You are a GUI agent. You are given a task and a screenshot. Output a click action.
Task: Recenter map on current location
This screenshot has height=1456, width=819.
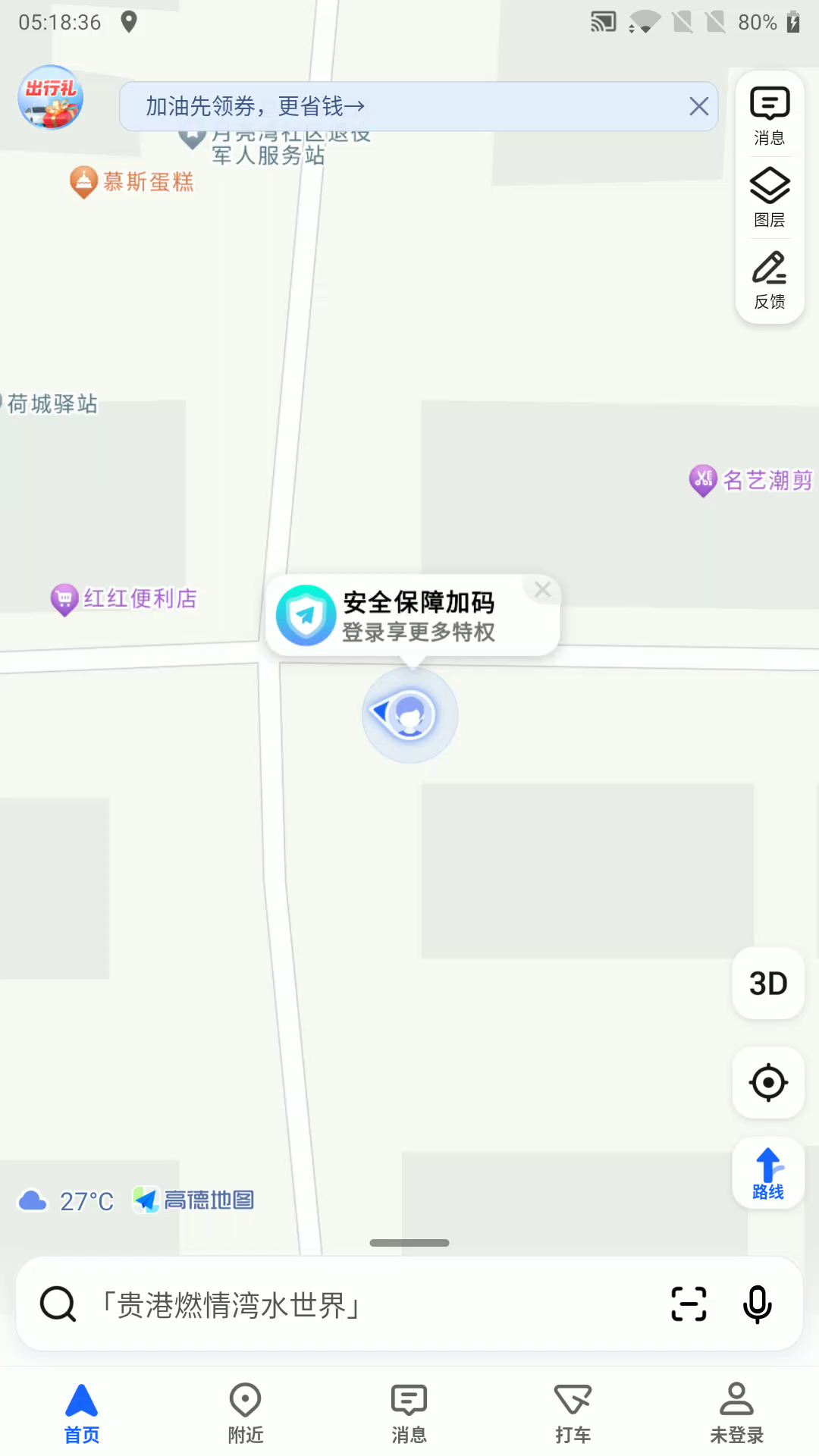tap(768, 1082)
